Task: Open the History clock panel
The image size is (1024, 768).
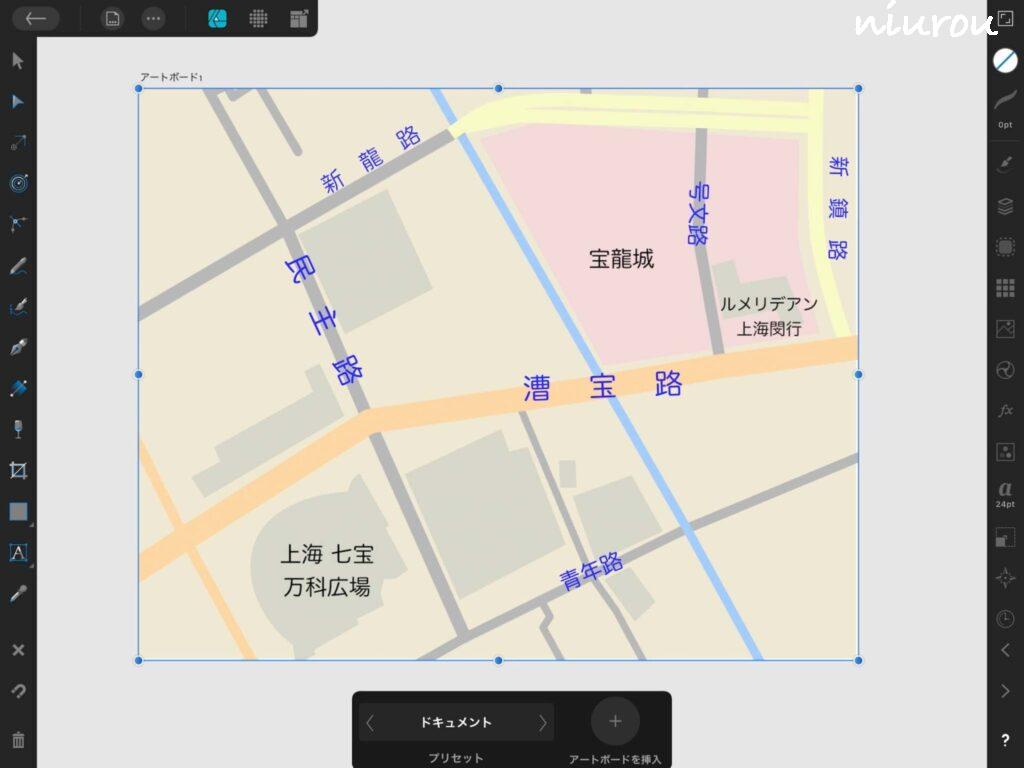Action: [x=1005, y=619]
